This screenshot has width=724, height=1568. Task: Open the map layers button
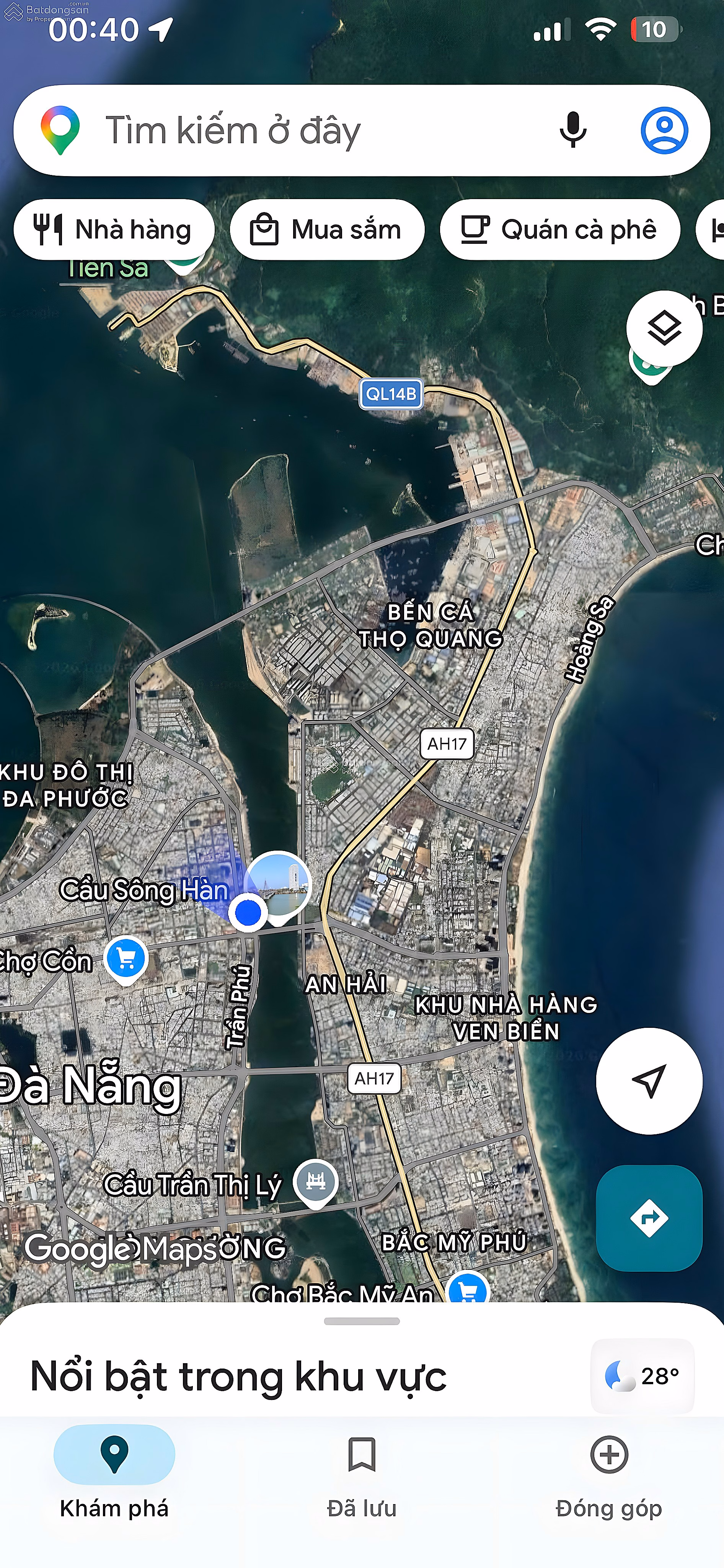click(664, 328)
